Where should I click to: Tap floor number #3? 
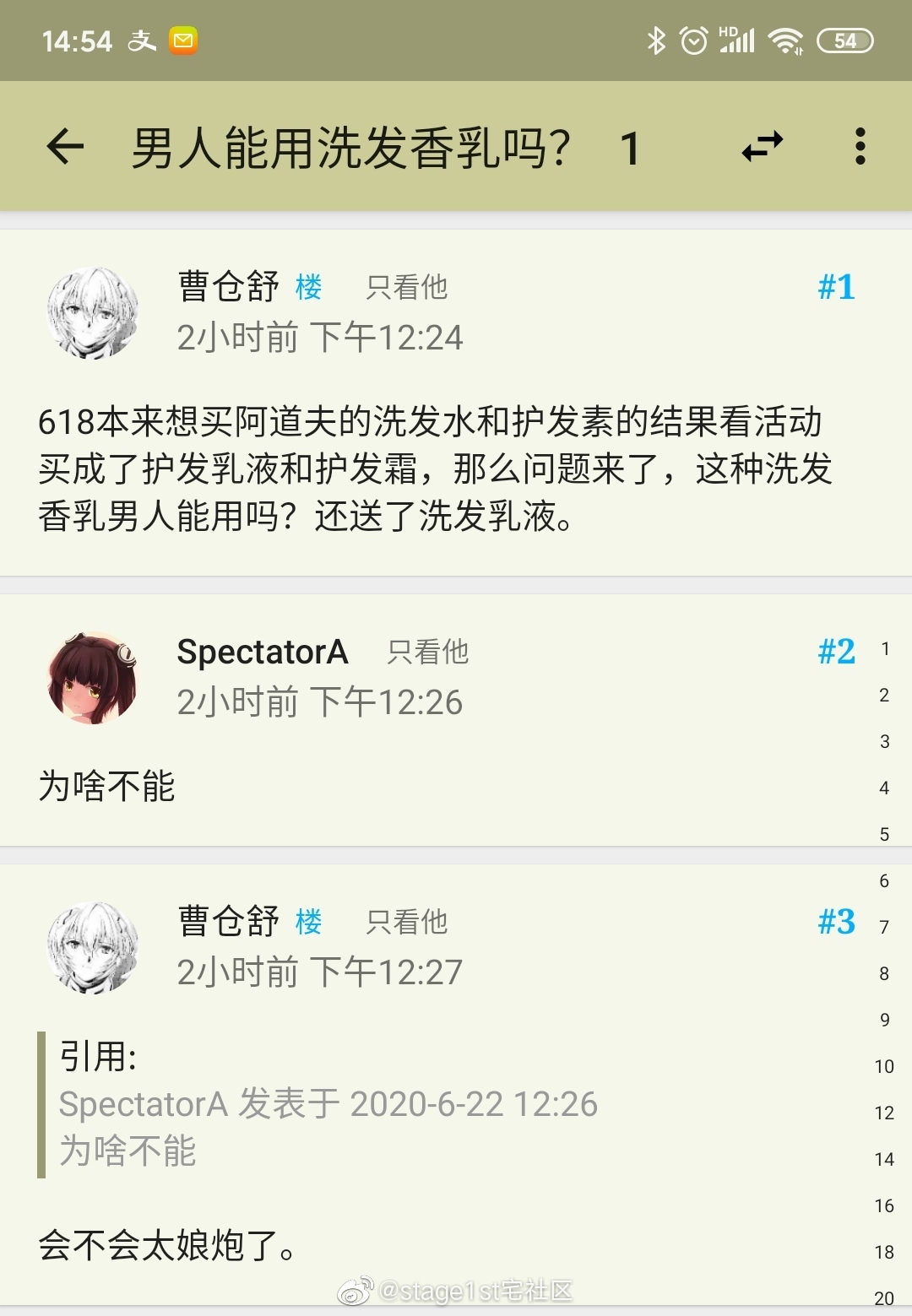tap(836, 922)
